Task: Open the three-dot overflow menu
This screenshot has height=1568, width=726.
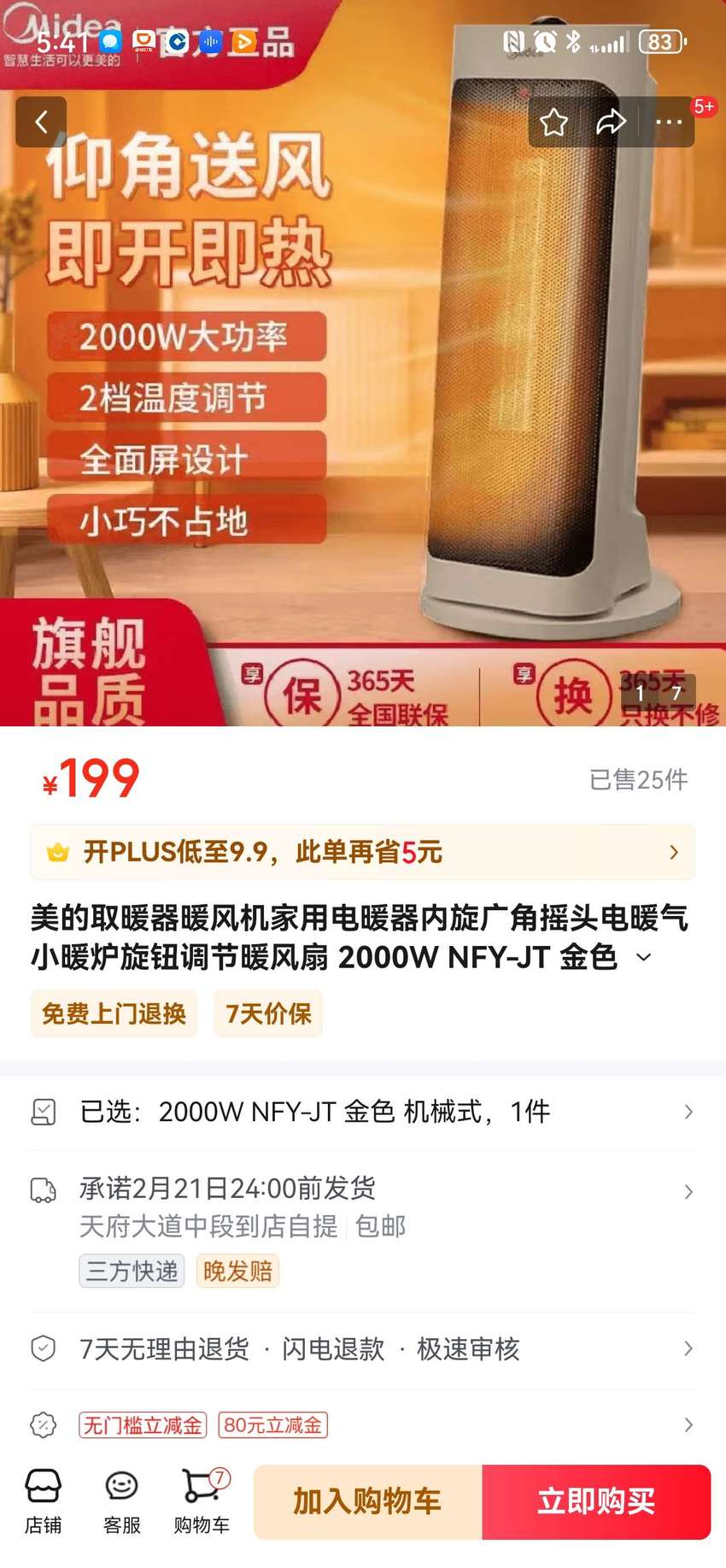Action: point(668,122)
